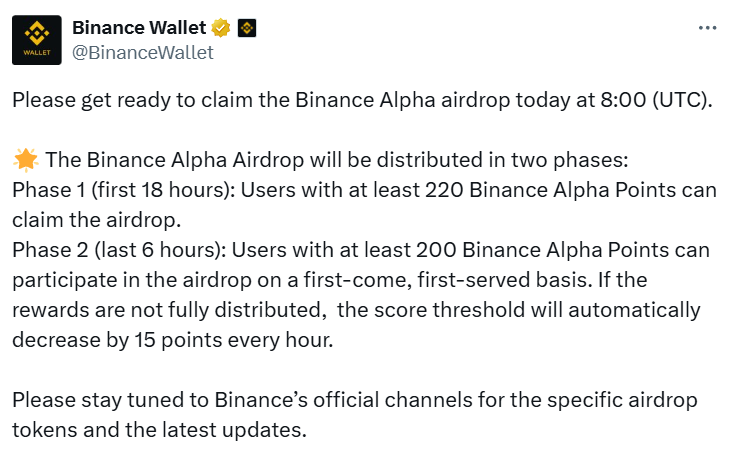Tap the Binance Wallet display name
735x449 pixels.
tap(142, 27)
